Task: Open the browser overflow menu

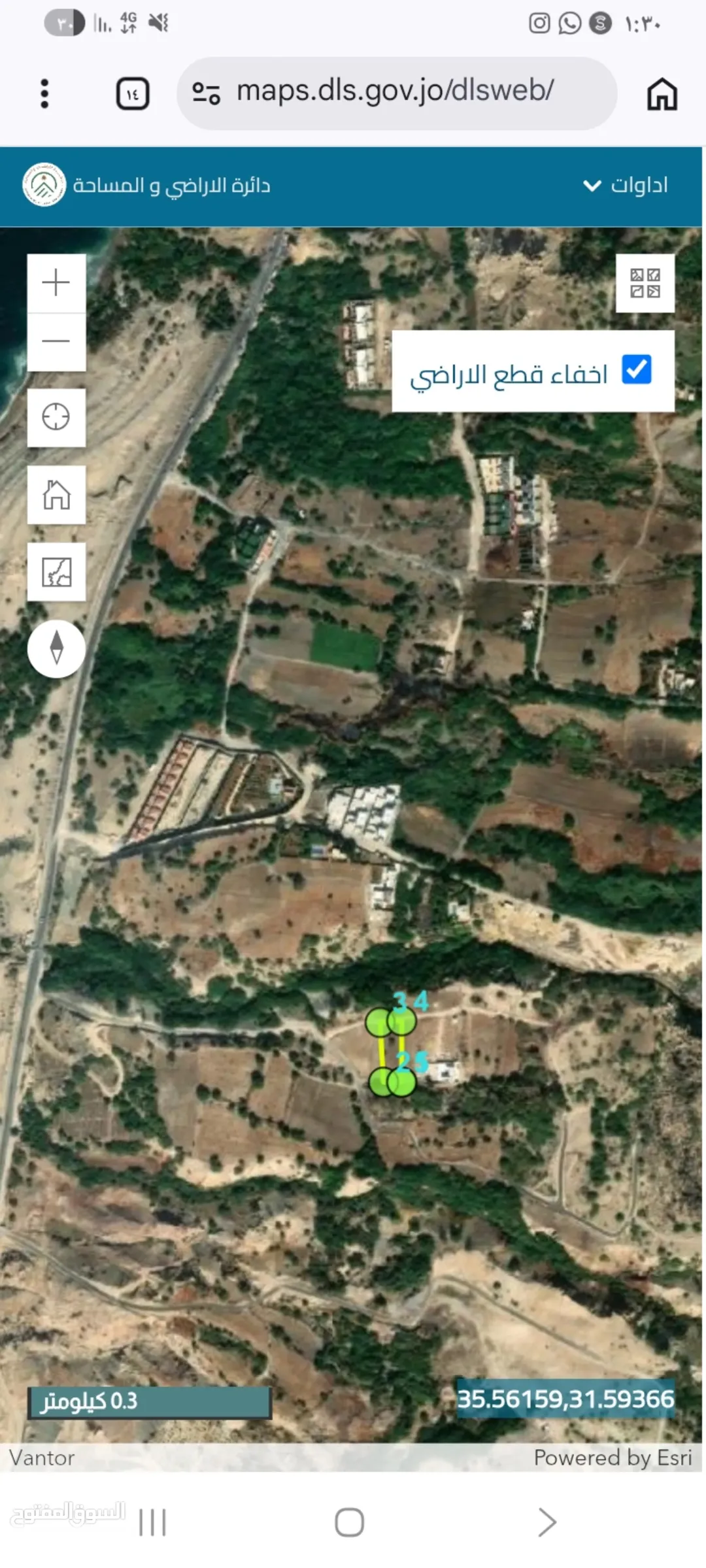Action: pyautogui.click(x=44, y=93)
